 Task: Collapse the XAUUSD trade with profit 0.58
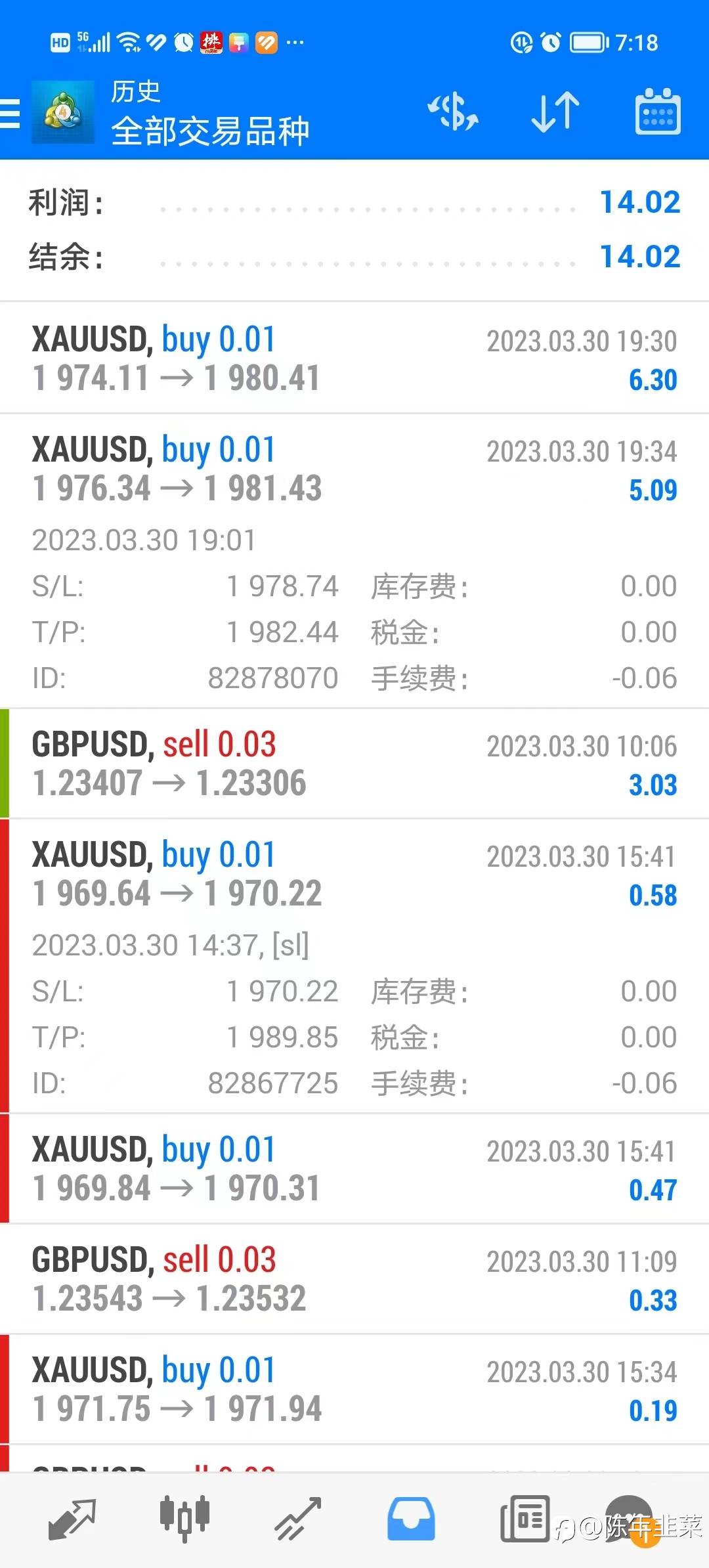pos(354,874)
